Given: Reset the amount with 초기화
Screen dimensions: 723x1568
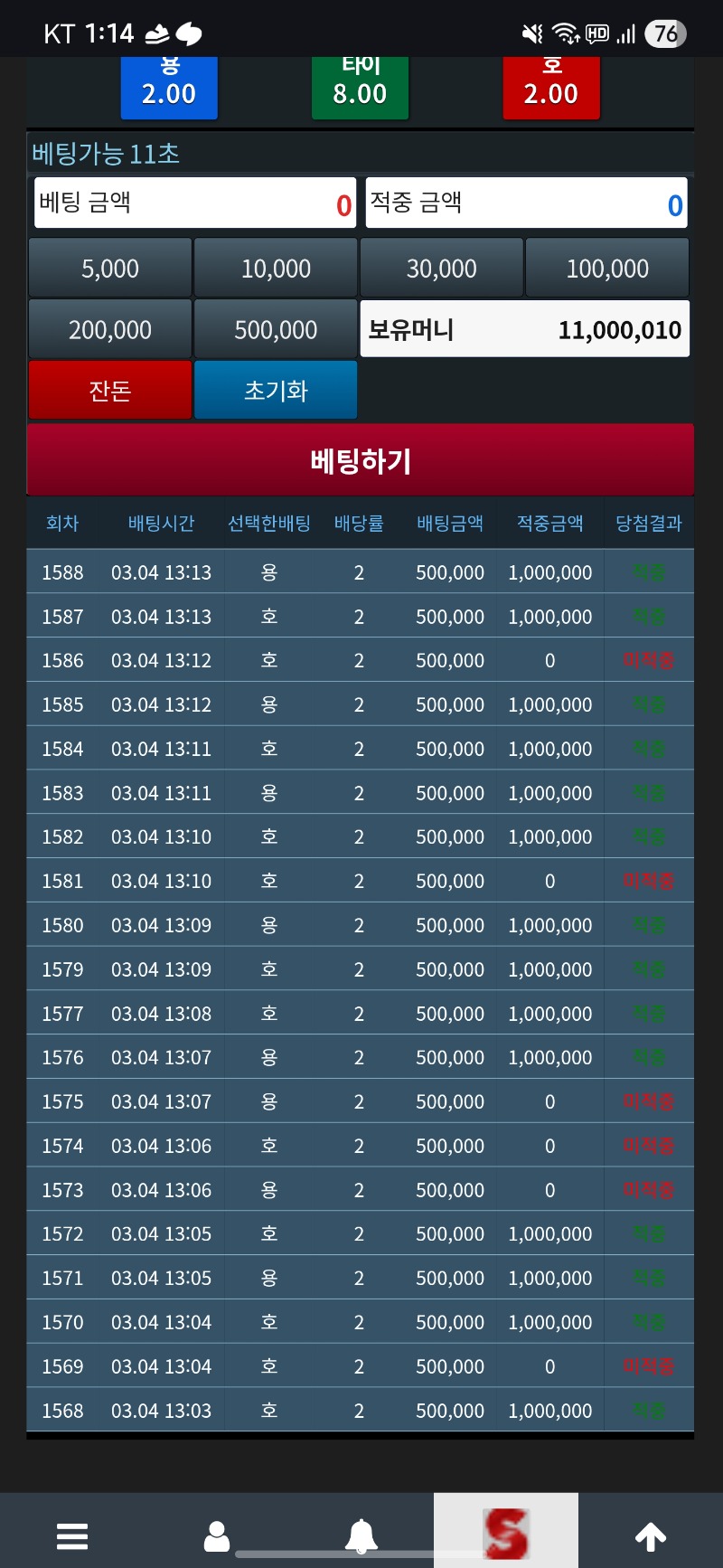Looking at the screenshot, I should [x=276, y=391].
